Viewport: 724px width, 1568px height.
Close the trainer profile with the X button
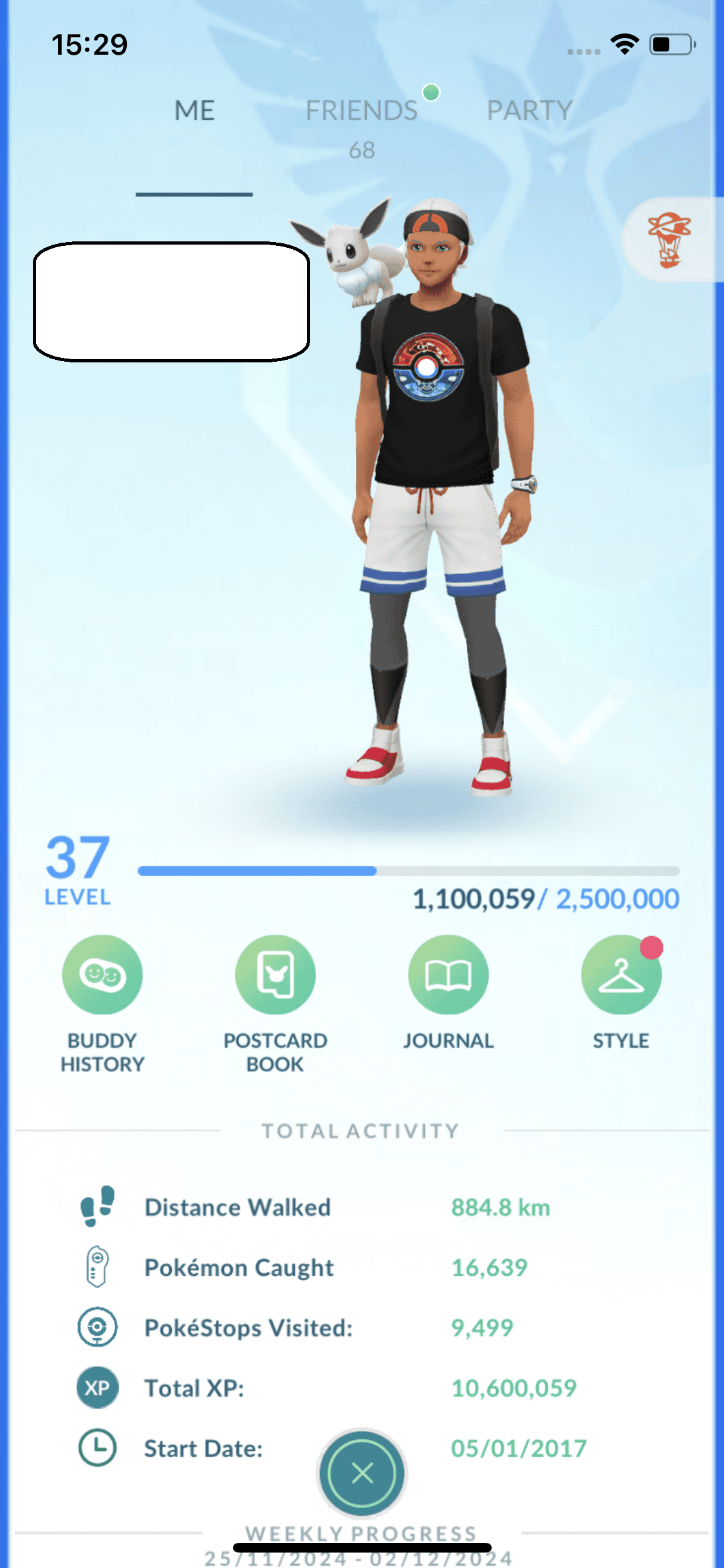click(x=362, y=1473)
